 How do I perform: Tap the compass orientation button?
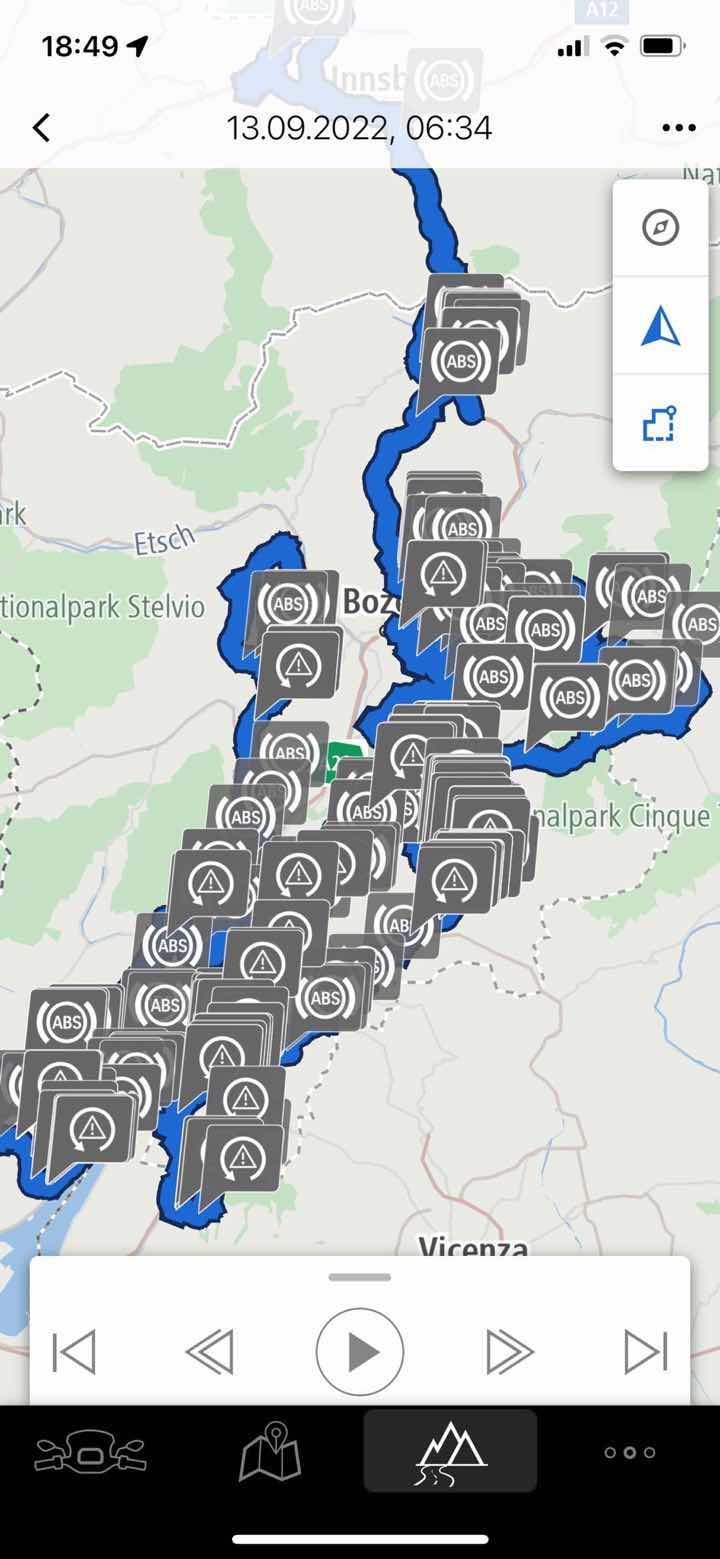click(x=660, y=228)
